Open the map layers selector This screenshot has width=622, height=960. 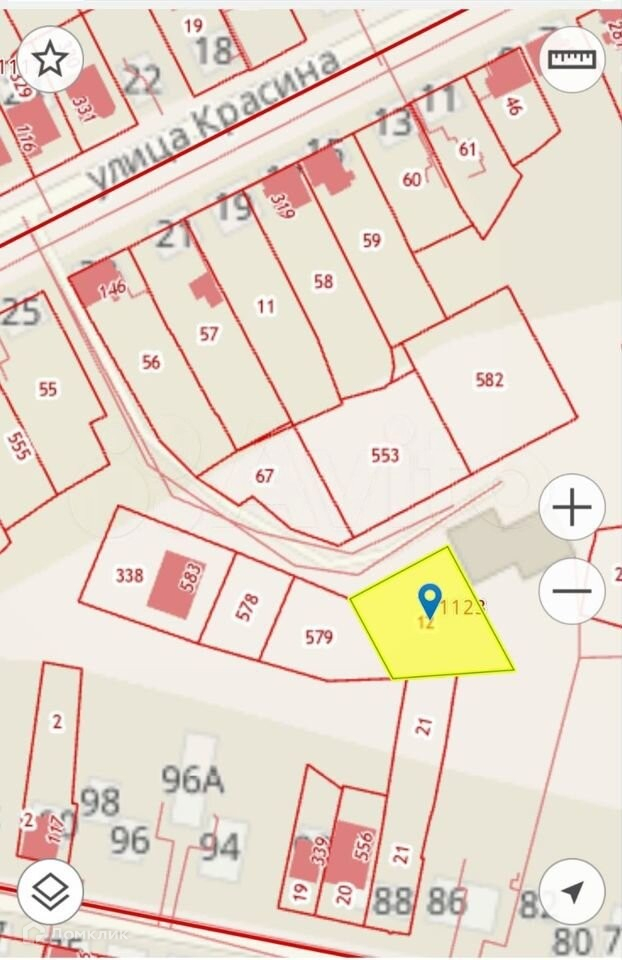(50, 891)
